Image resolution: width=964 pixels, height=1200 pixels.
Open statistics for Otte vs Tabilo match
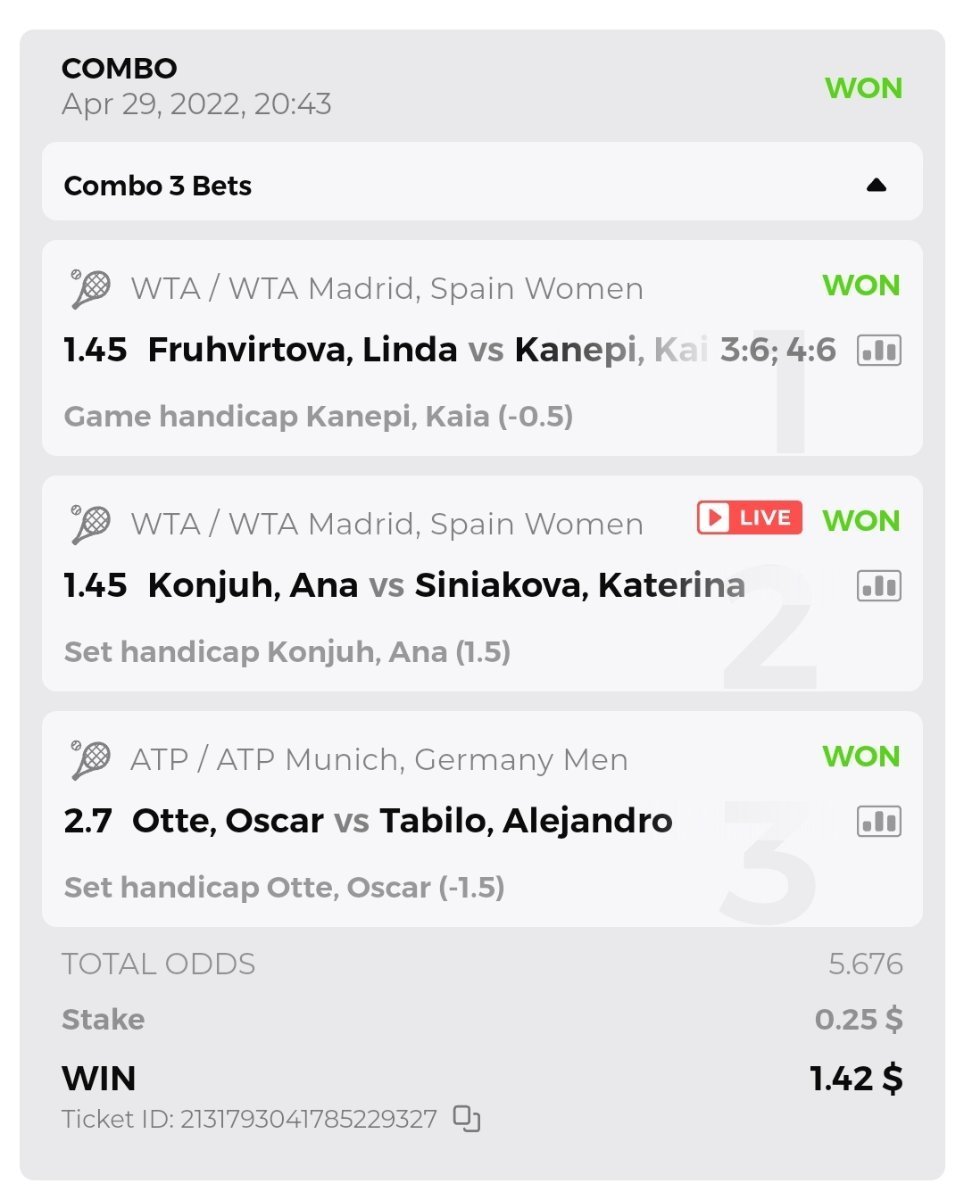[x=879, y=822]
